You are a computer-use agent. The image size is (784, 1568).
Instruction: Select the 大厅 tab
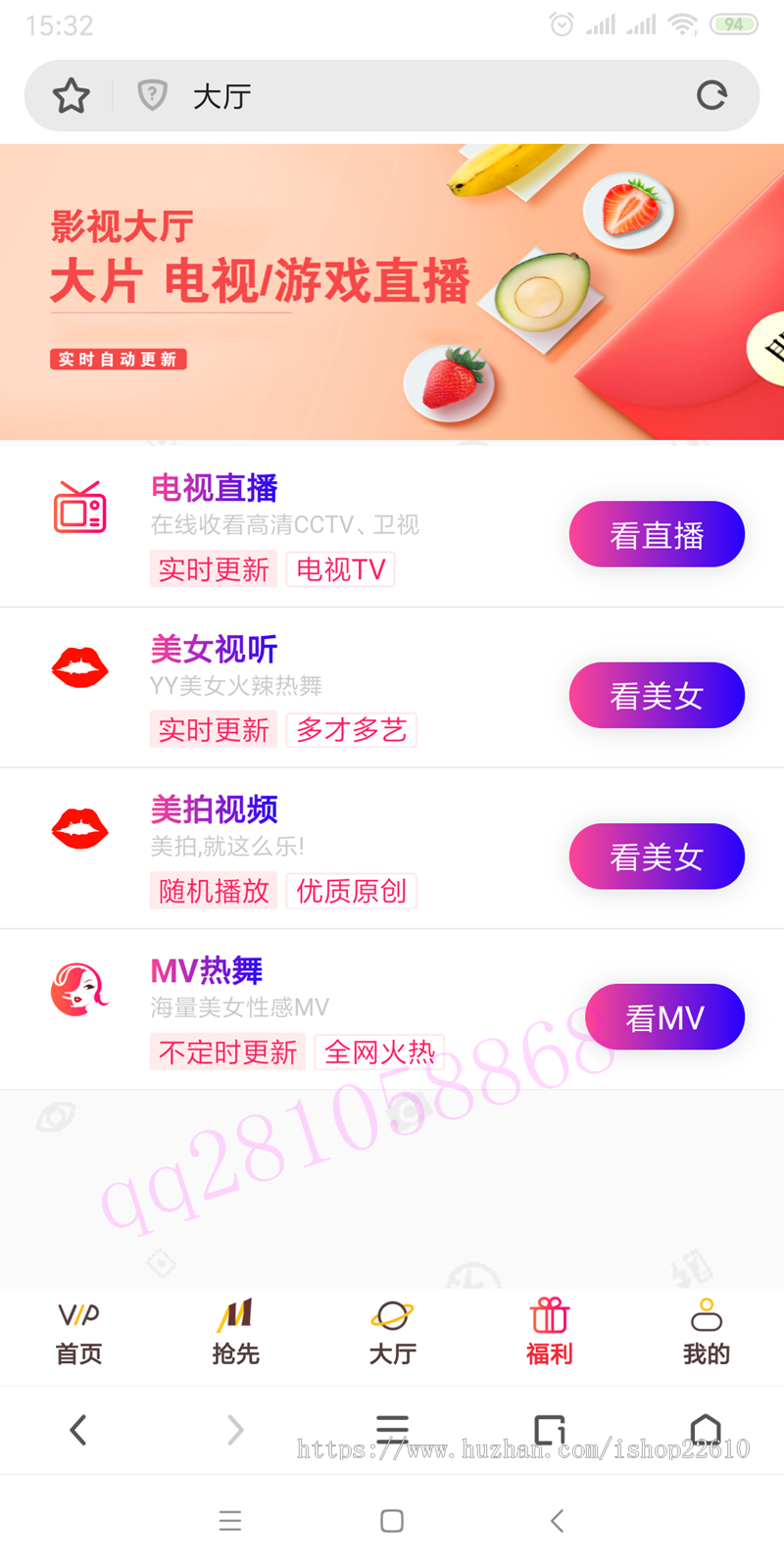(x=392, y=1333)
